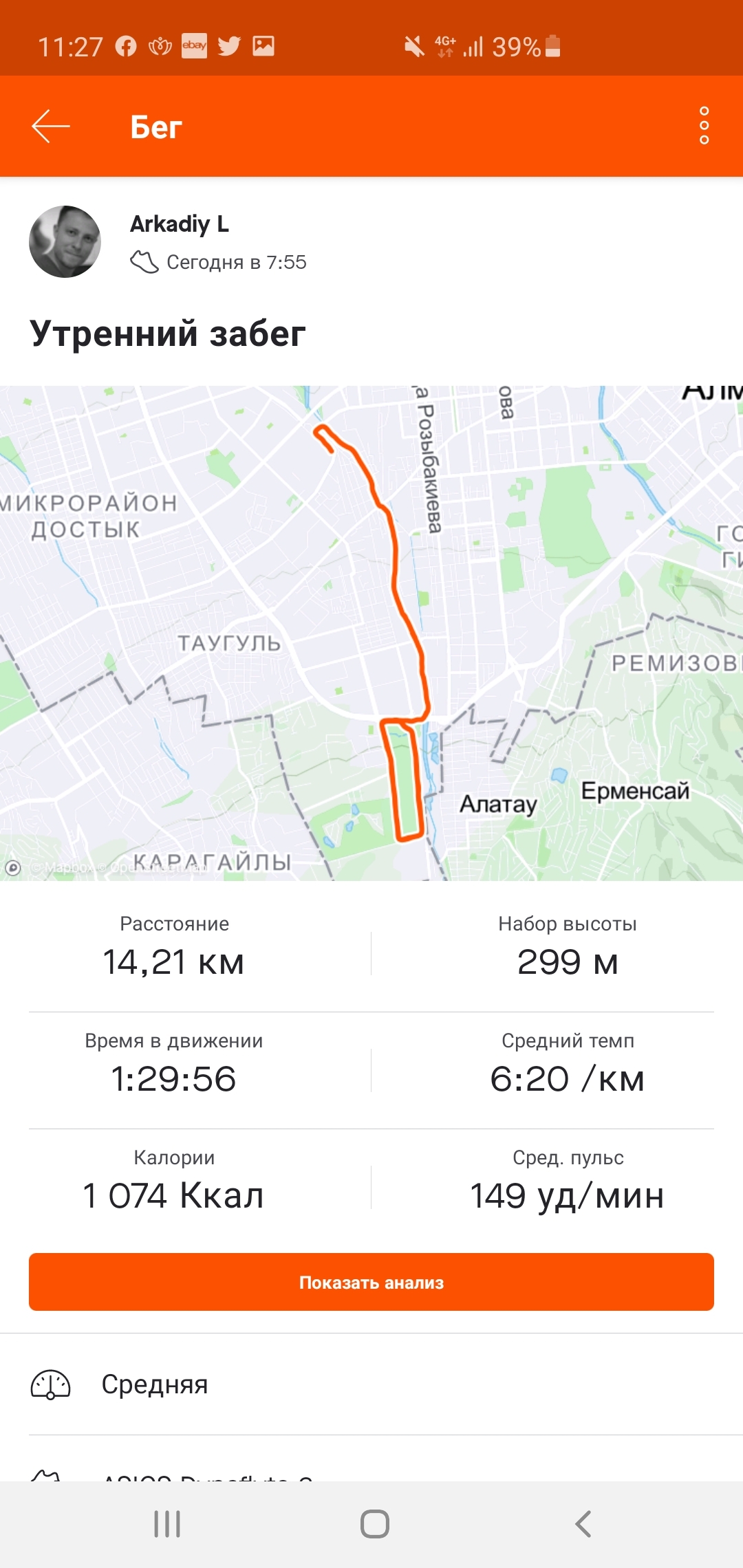
Task: Open Arkadiy L's profile photo
Action: [x=65, y=241]
